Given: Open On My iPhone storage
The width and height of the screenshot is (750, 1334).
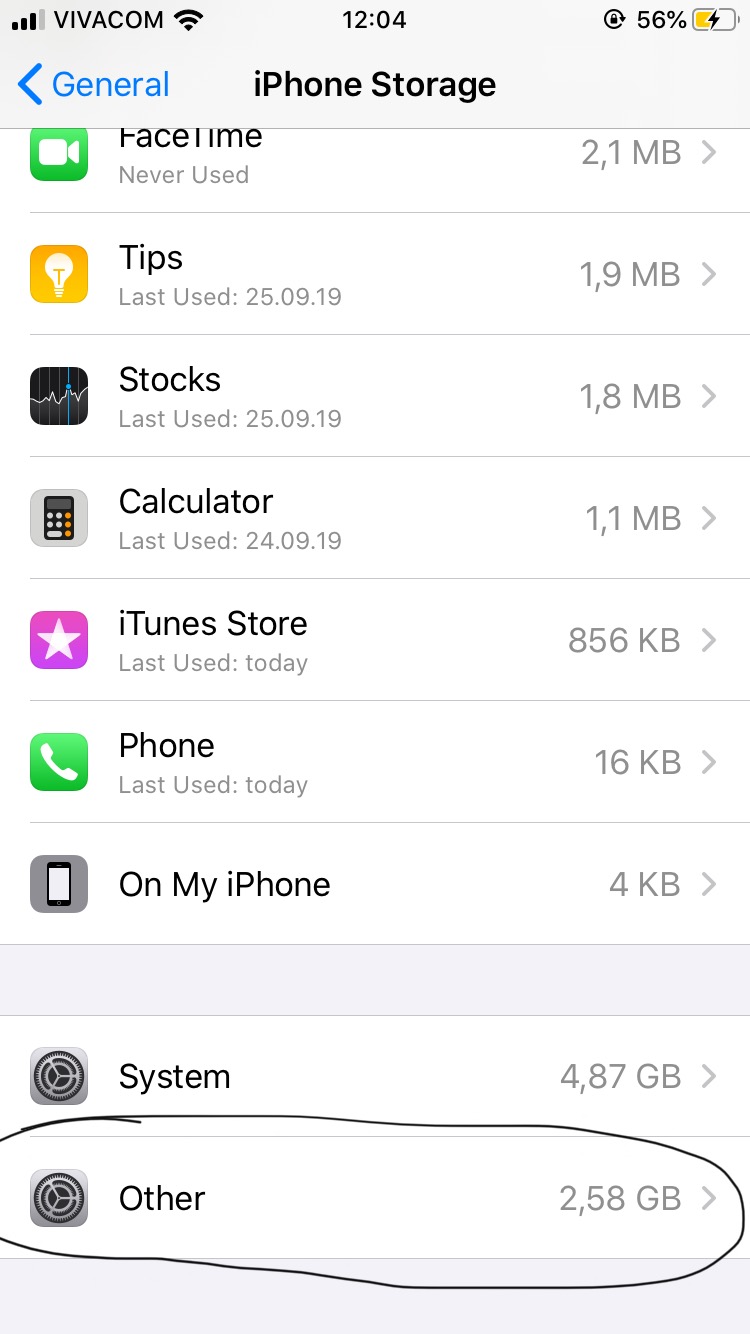Looking at the screenshot, I should (375, 884).
